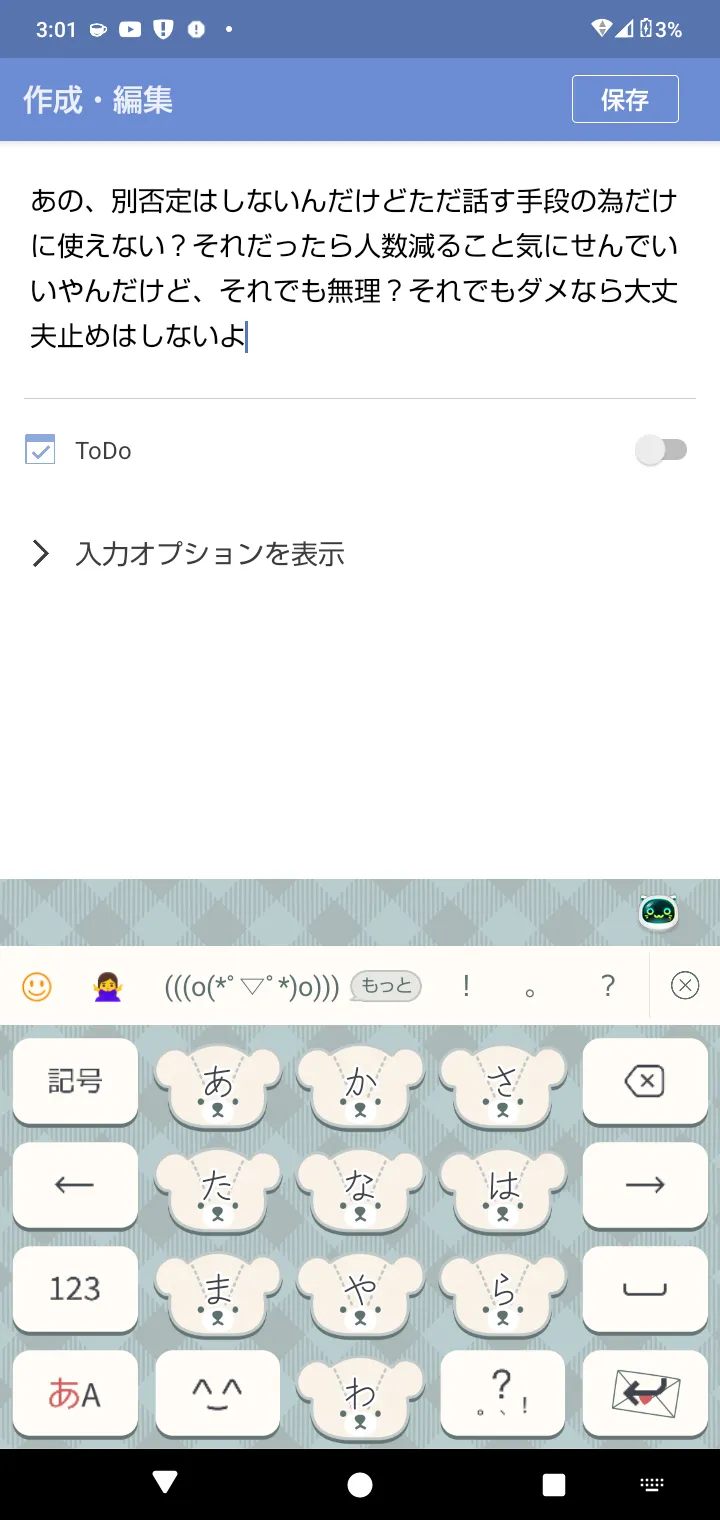Save the memo with 保存 button

[x=625, y=99]
